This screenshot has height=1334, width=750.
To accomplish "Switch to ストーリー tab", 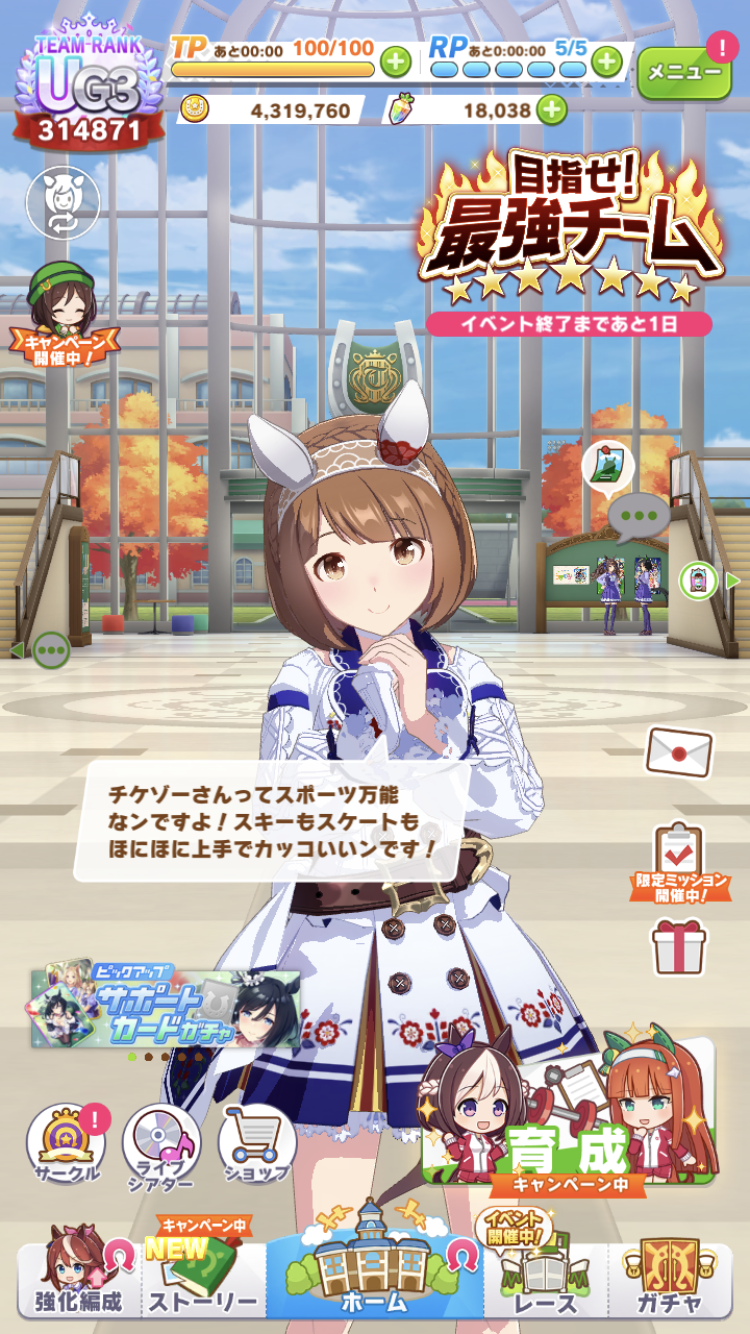I will tap(204, 1280).
